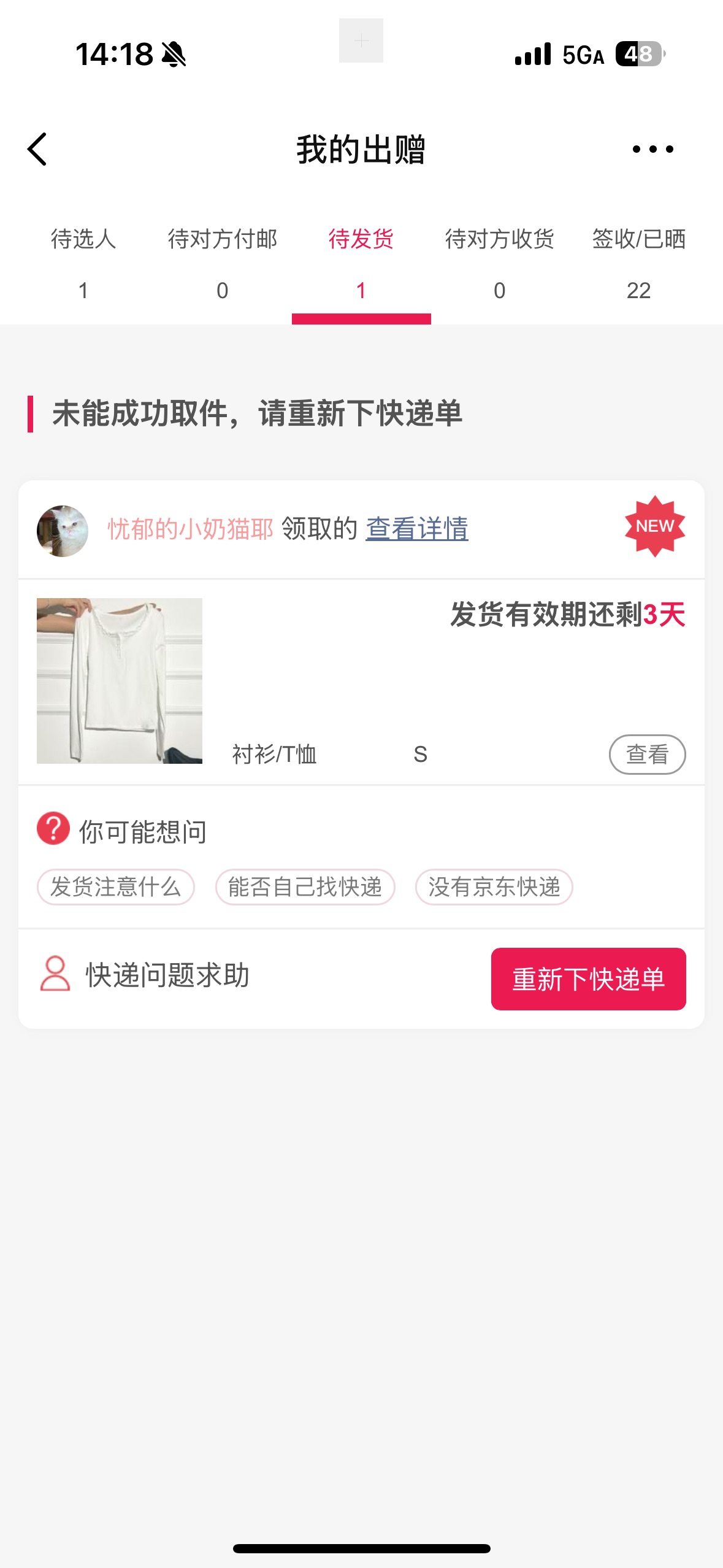Switch to the 待对方收货 tab
The image size is (723, 1568).
tap(499, 263)
